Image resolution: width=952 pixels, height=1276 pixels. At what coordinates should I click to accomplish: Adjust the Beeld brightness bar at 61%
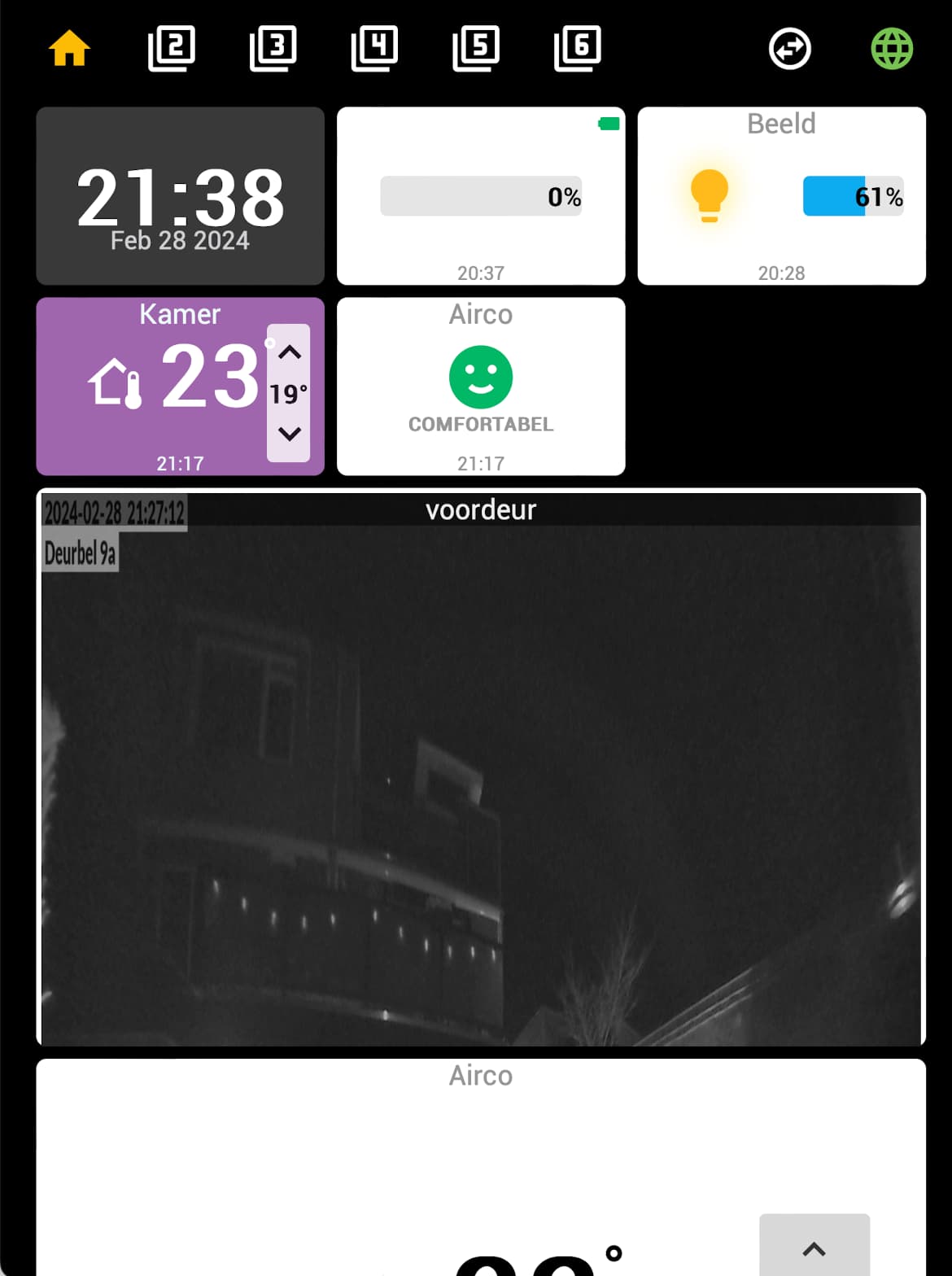(853, 196)
